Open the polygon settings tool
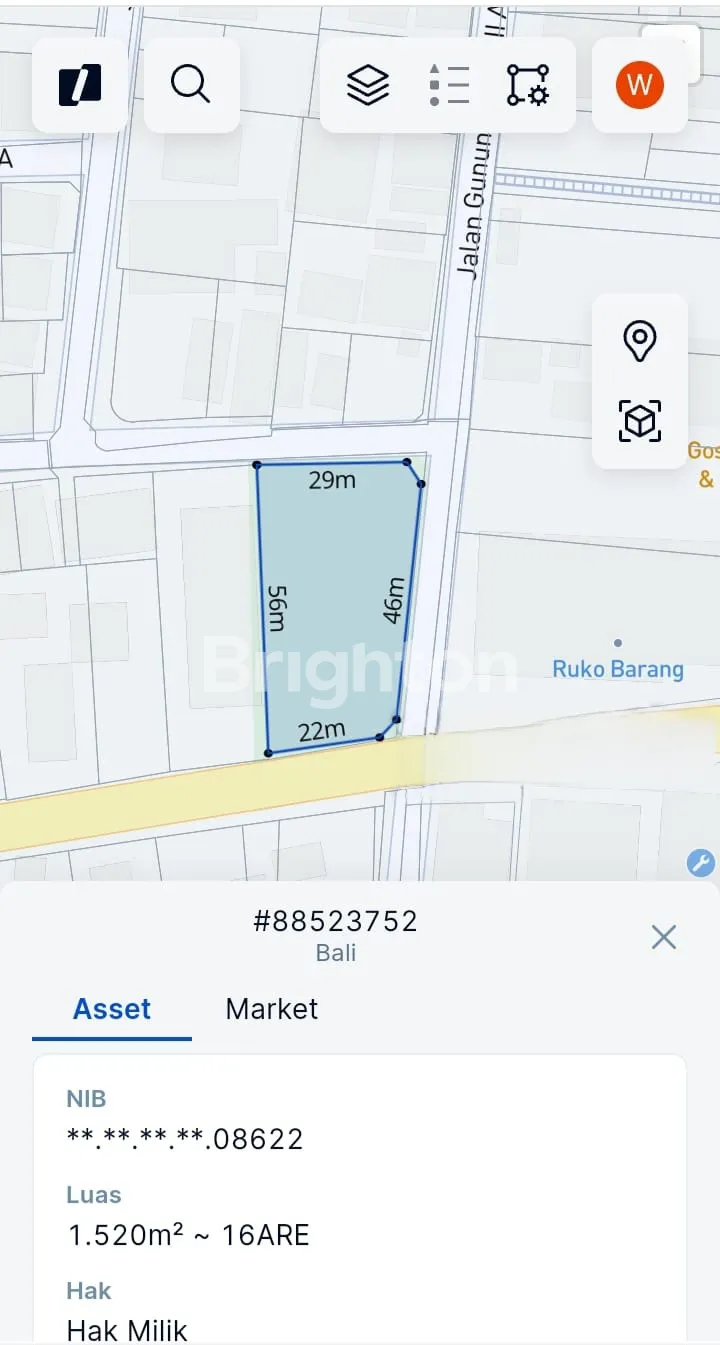This screenshot has height=1345, width=720. tap(527, 85)
